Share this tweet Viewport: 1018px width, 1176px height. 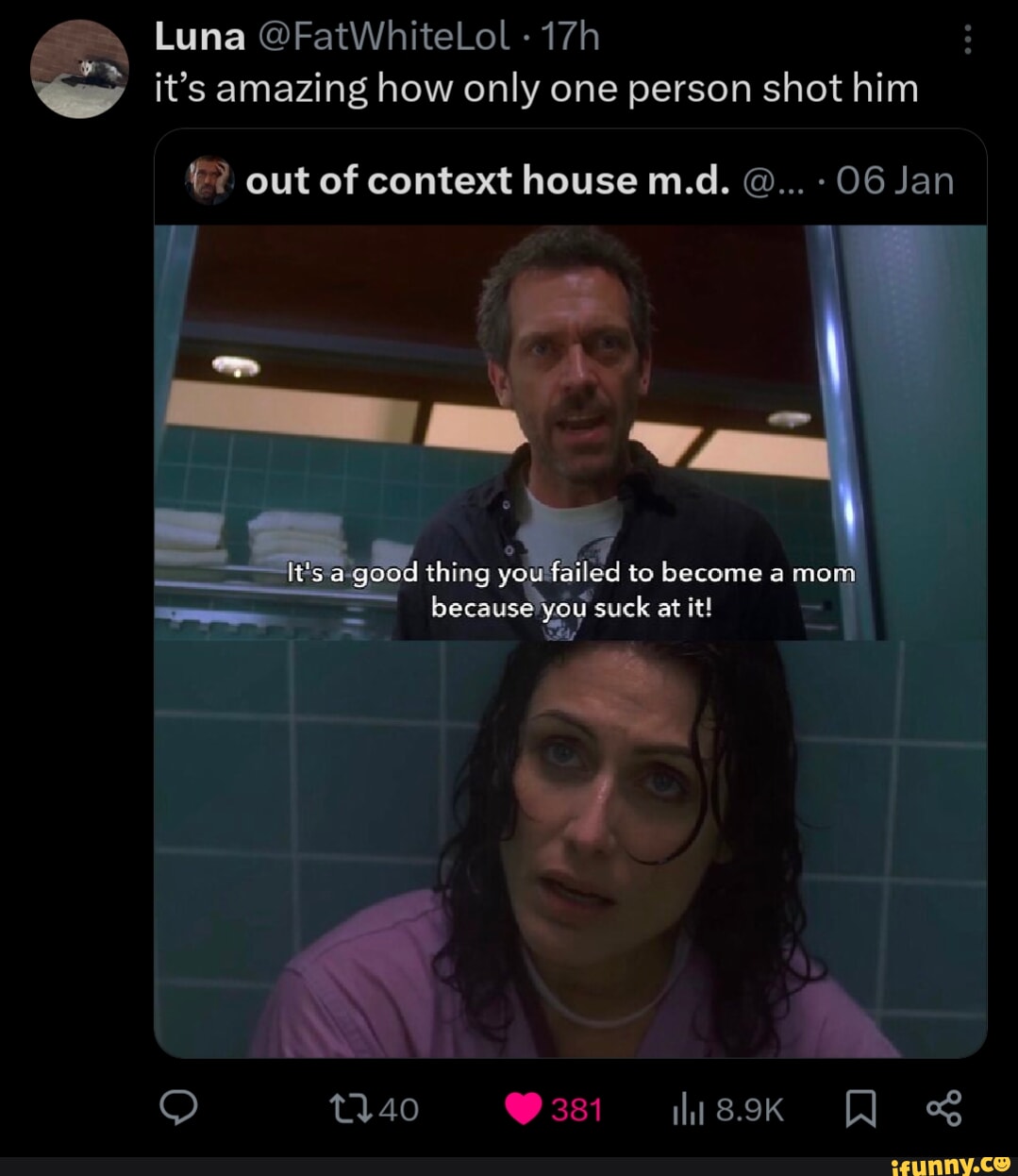coord(943,1108)
